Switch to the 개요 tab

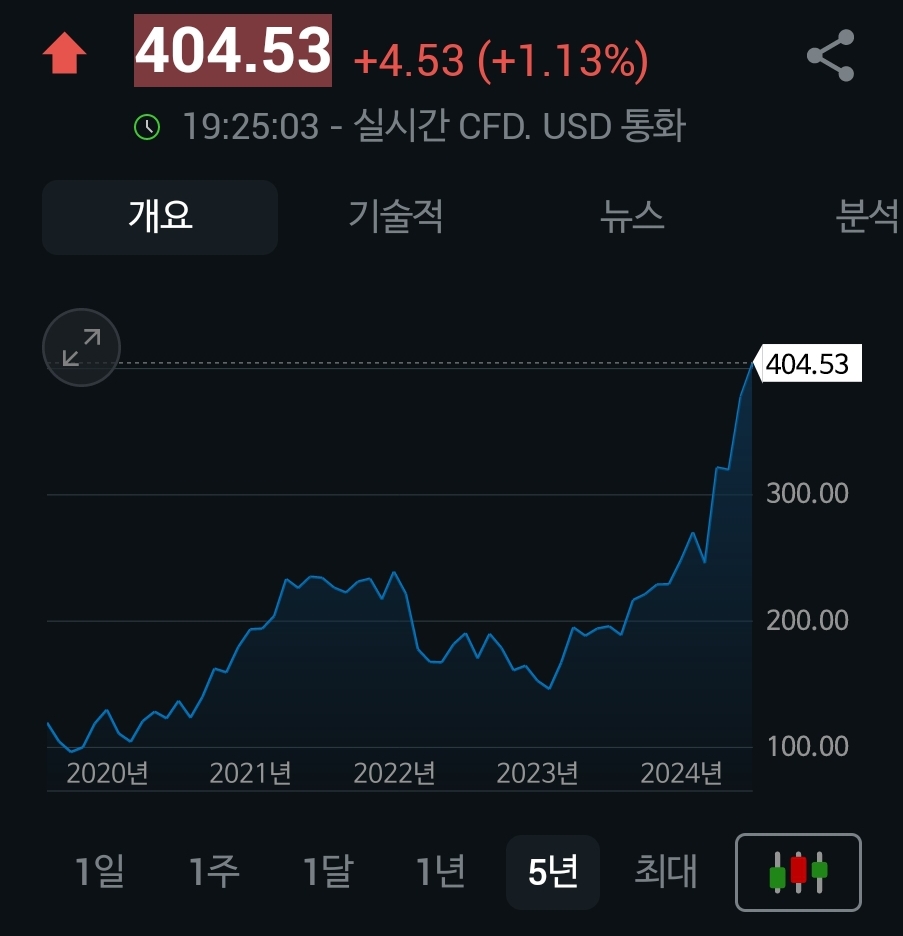tap(160, 217)
